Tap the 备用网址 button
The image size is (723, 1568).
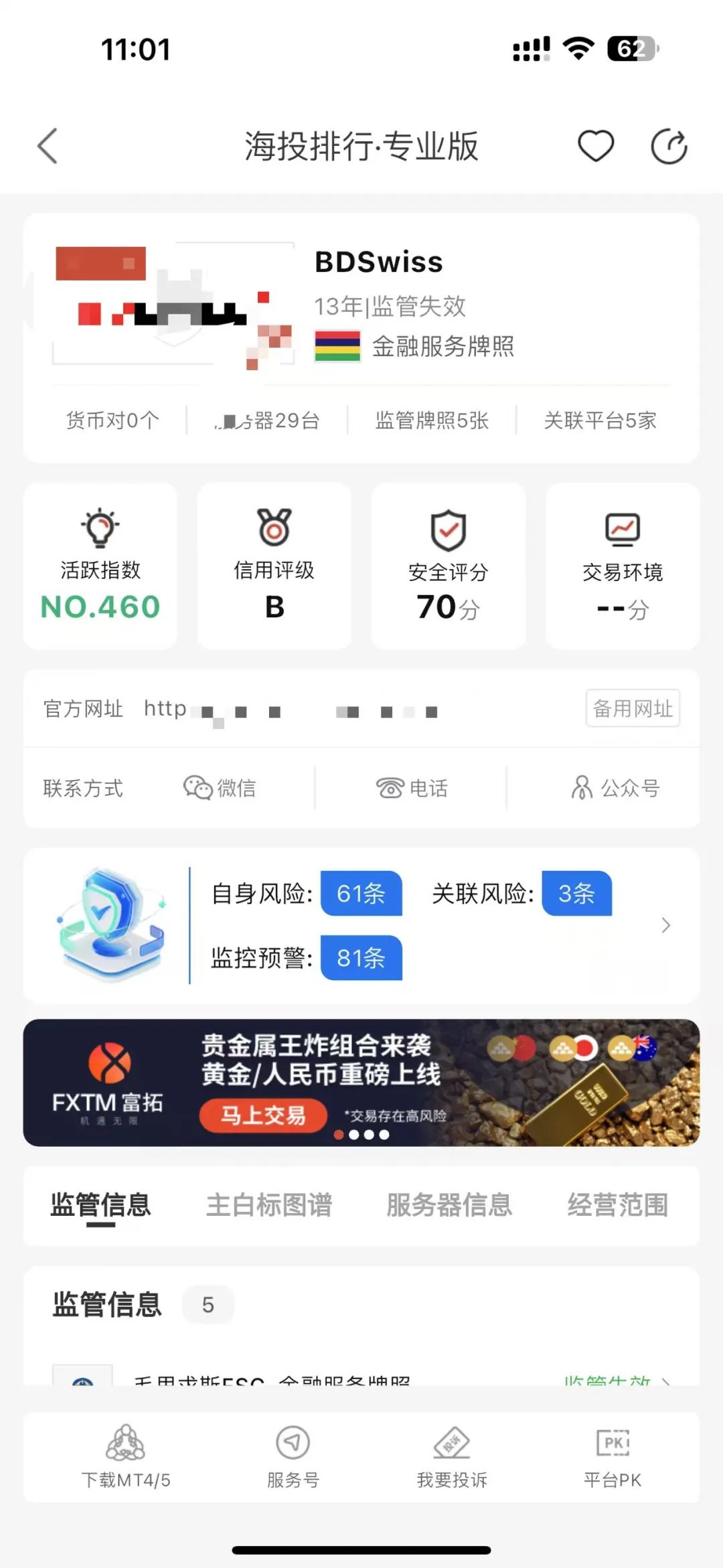tap(633, 709)
